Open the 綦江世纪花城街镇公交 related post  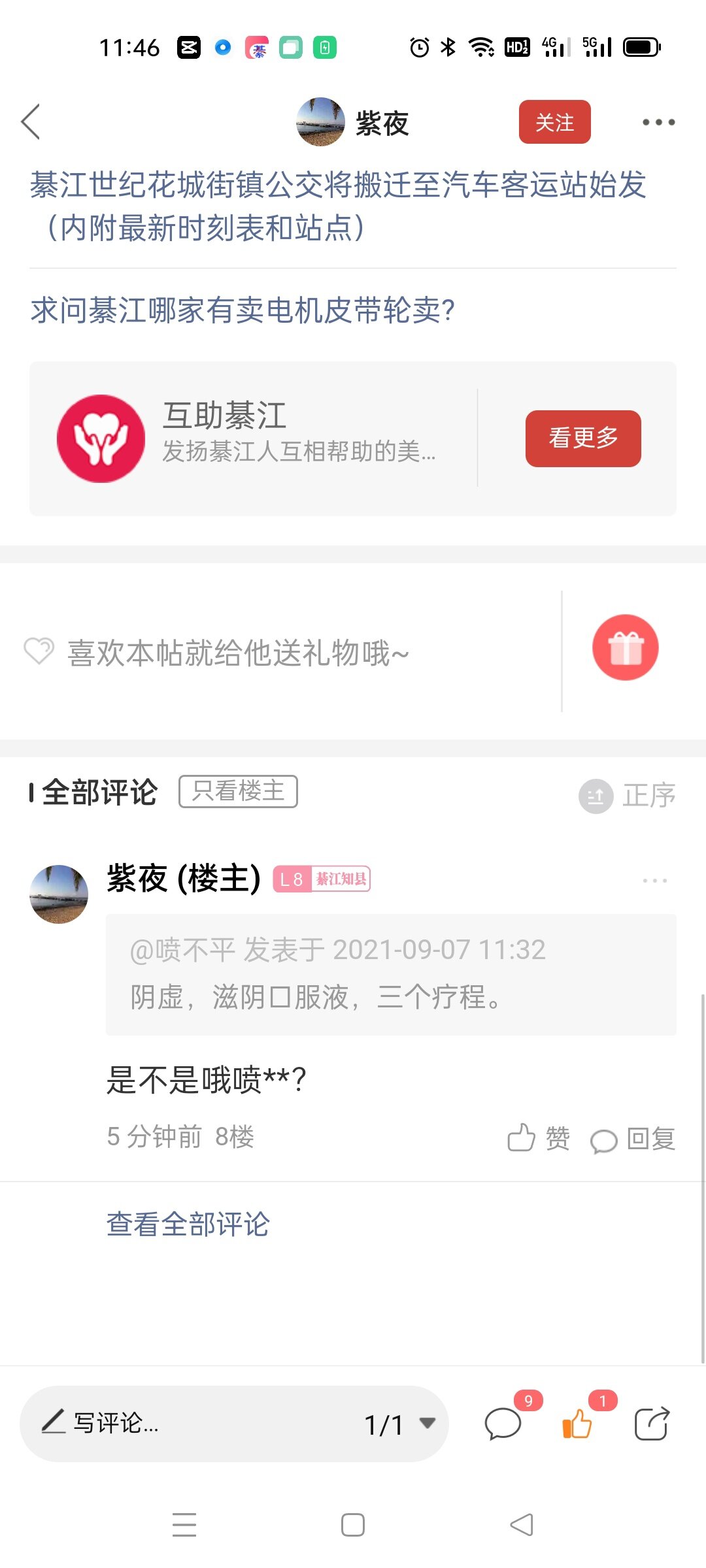[x=338, y=206]
